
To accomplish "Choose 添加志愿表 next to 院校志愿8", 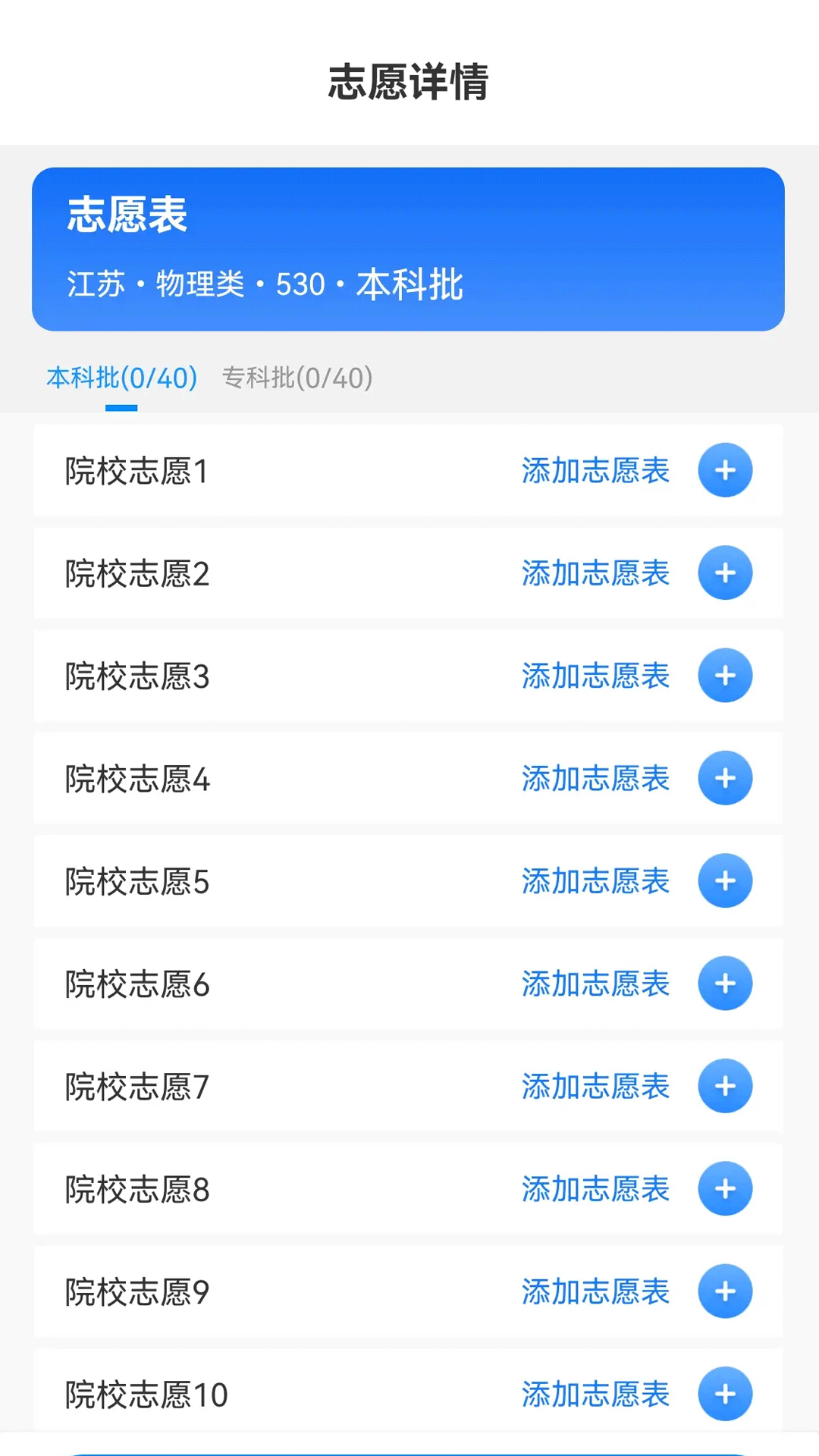I will (595, 1188).
